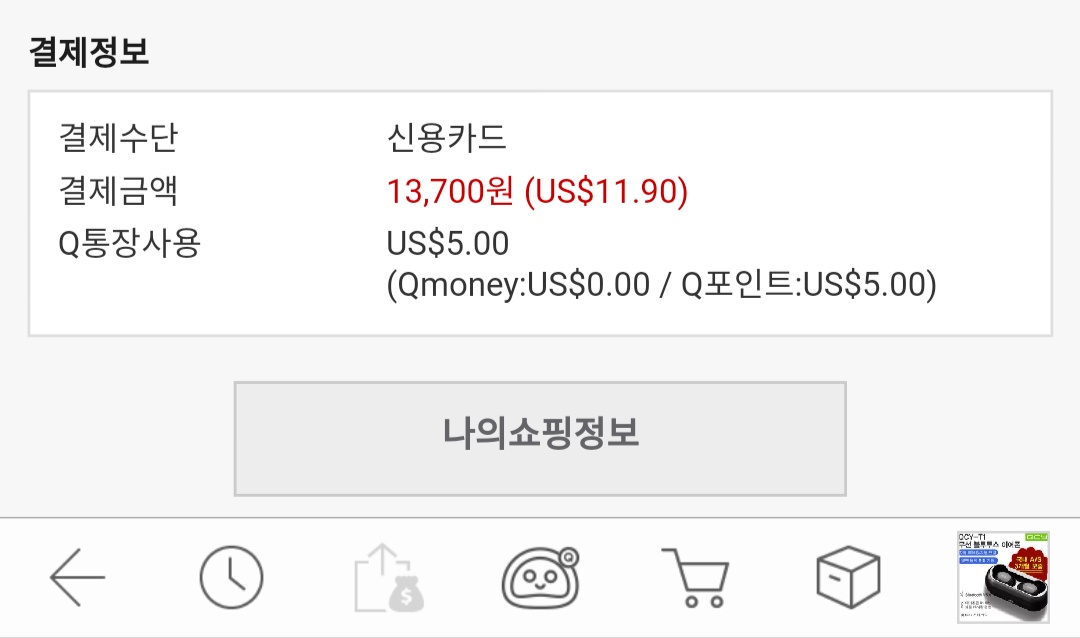Viewport: 1080px width, 638px height.
Task: Open the QCY-T1 earphones thumbnail
Action: (x=1003, y=578)
